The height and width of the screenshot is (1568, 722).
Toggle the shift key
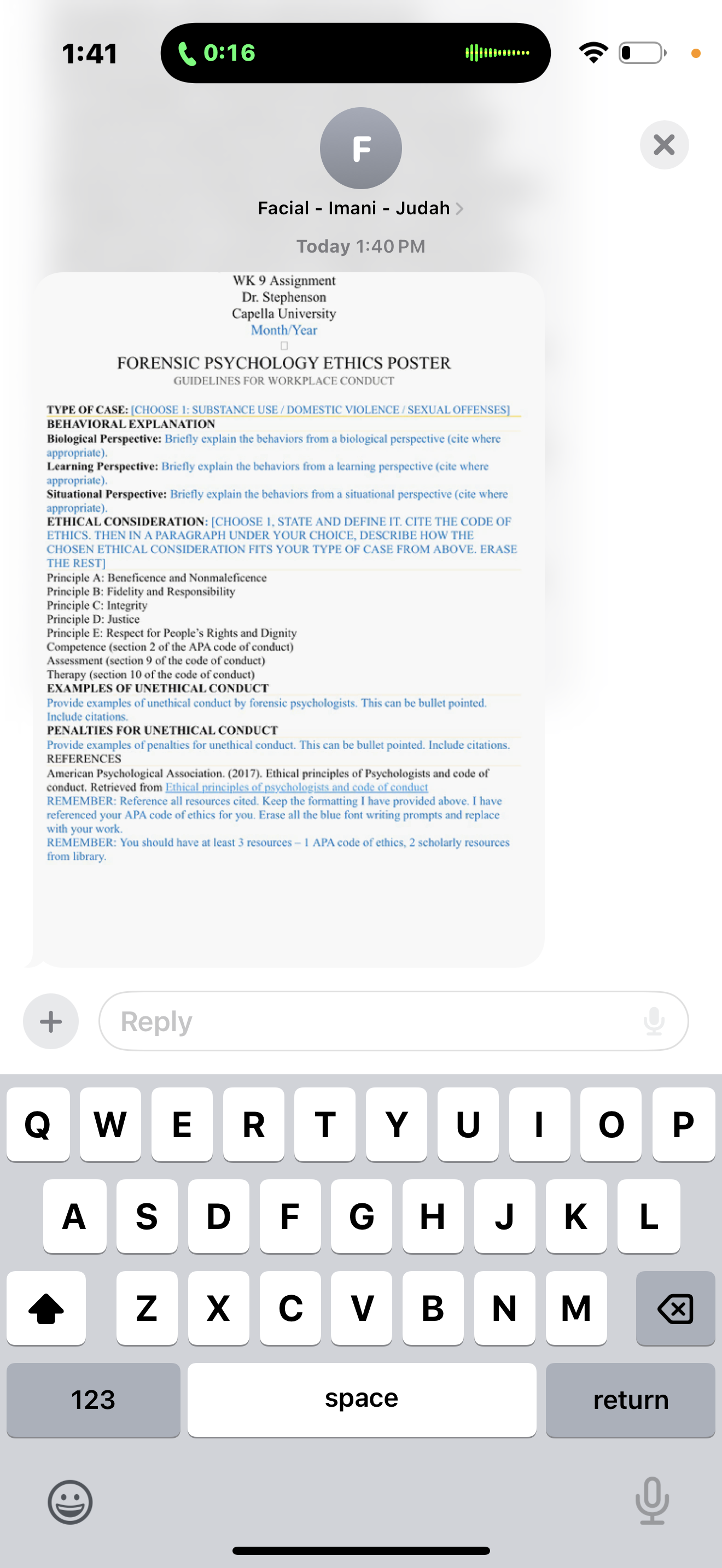(46, 1307)
